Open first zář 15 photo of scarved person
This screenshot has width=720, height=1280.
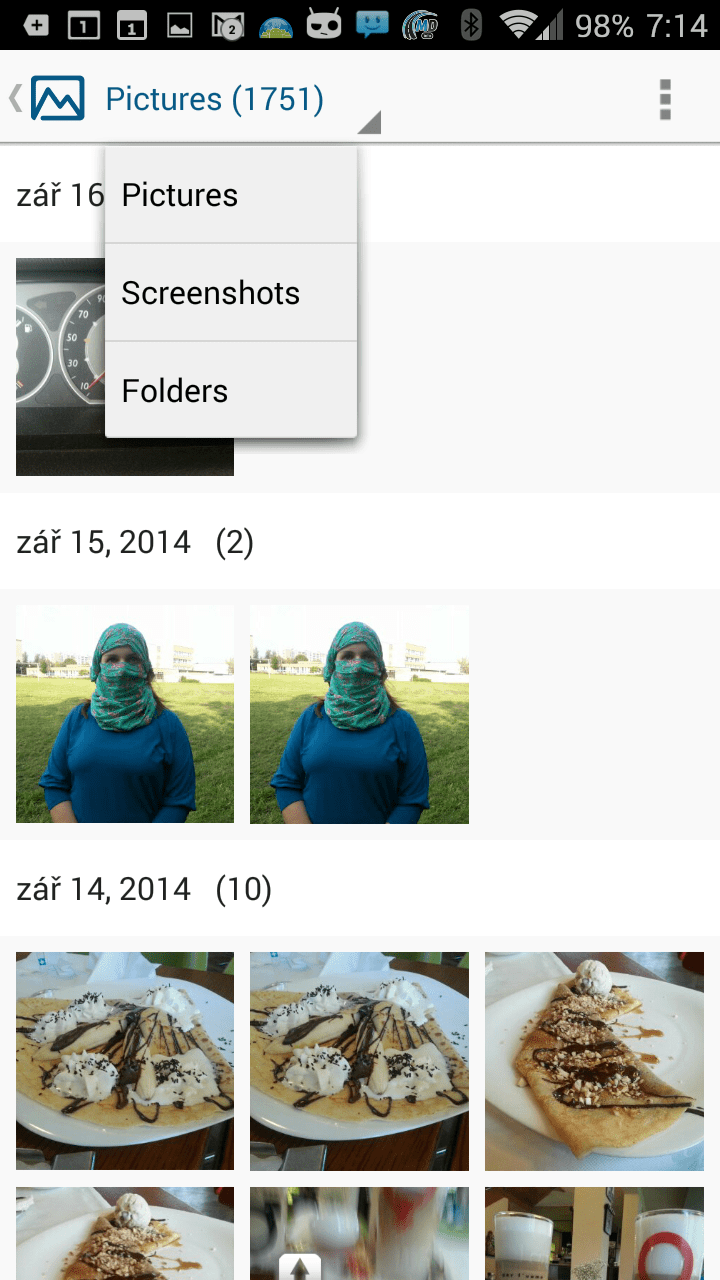coord(125,714)
